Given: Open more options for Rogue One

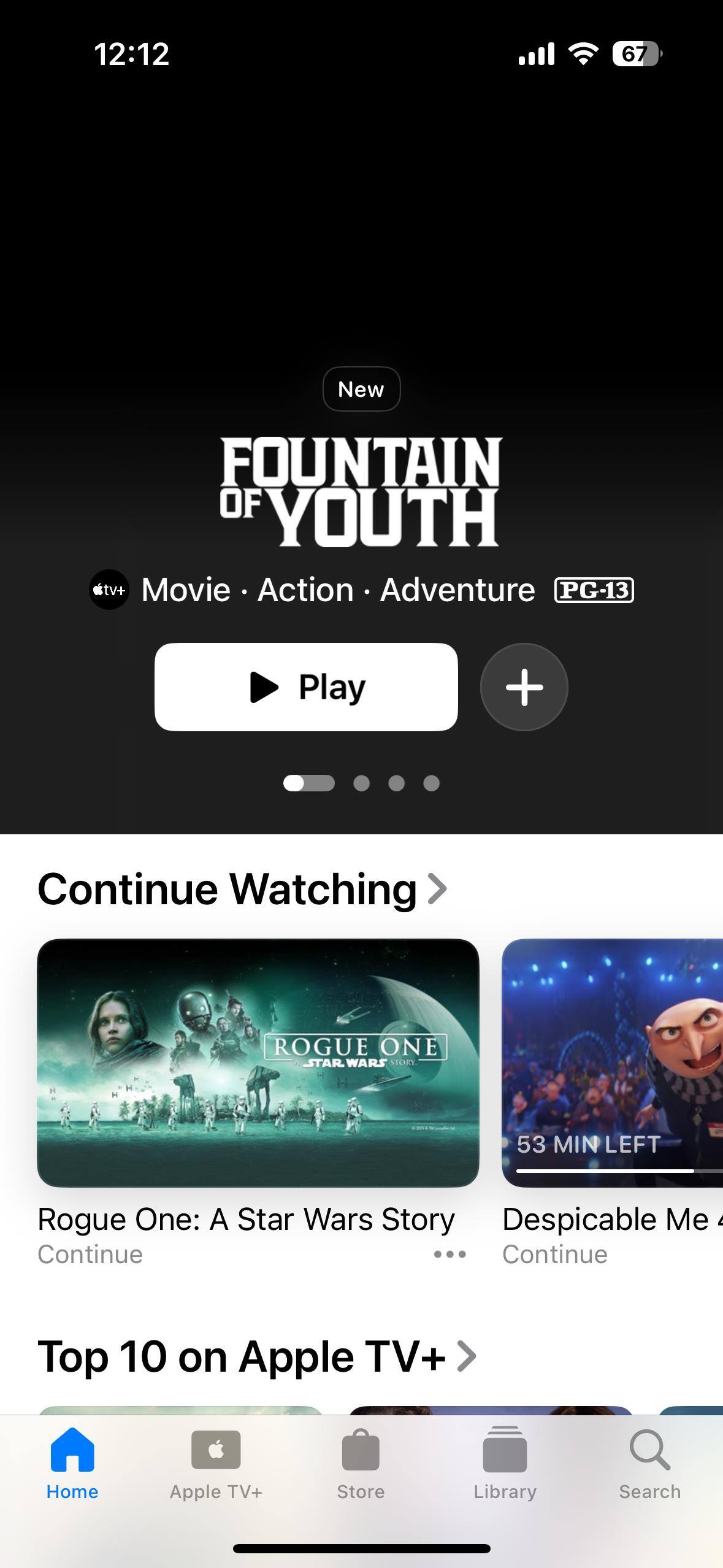Looking at the screenshot, I should [x=449, y=1255].
